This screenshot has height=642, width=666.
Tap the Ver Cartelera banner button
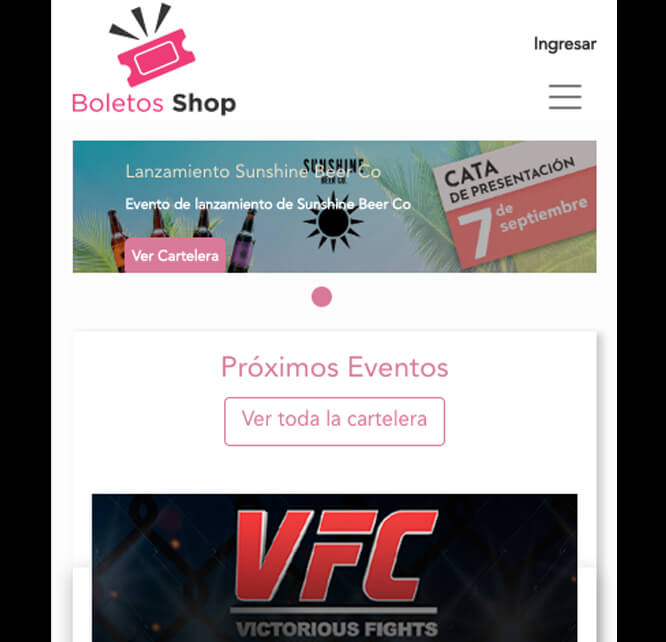click(175, 256)
